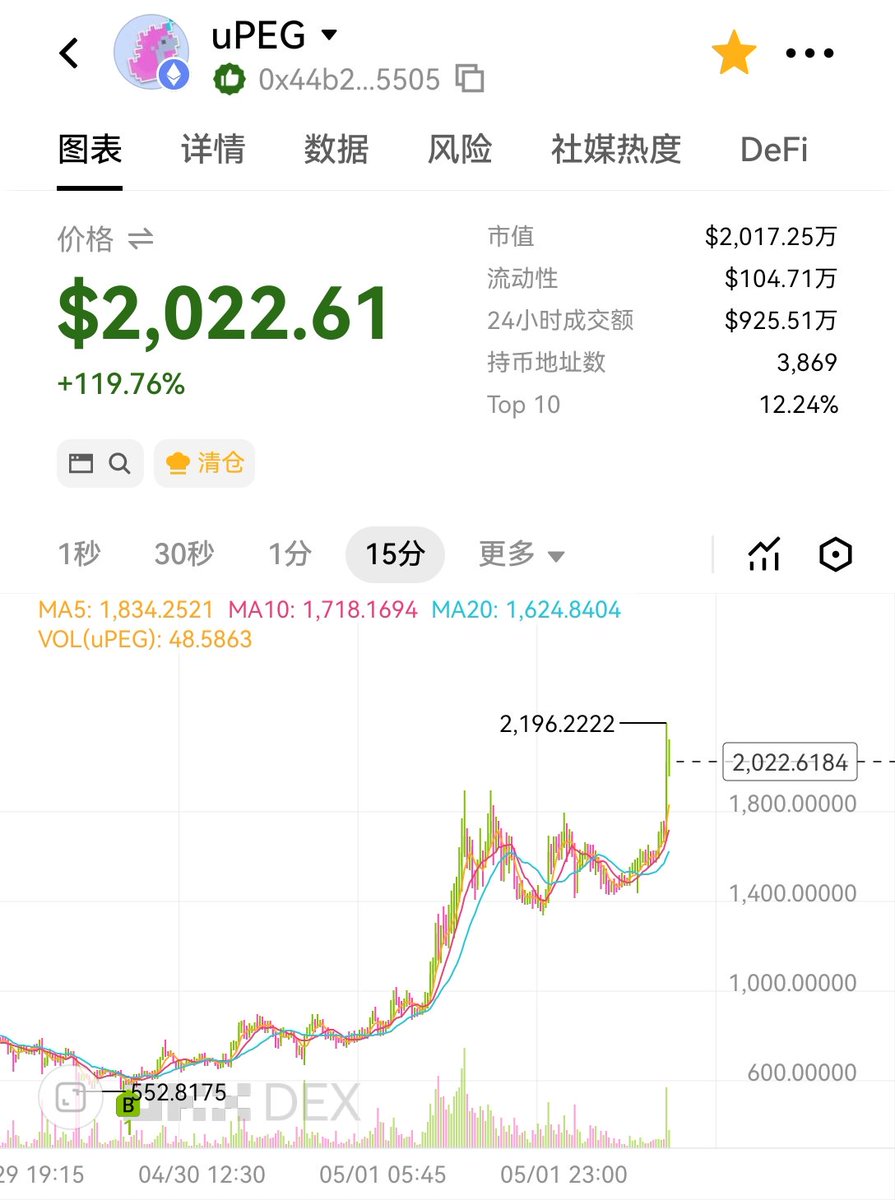Switch to the 数据 tab
Screen dimensions: 895x1200
(336, 149)
